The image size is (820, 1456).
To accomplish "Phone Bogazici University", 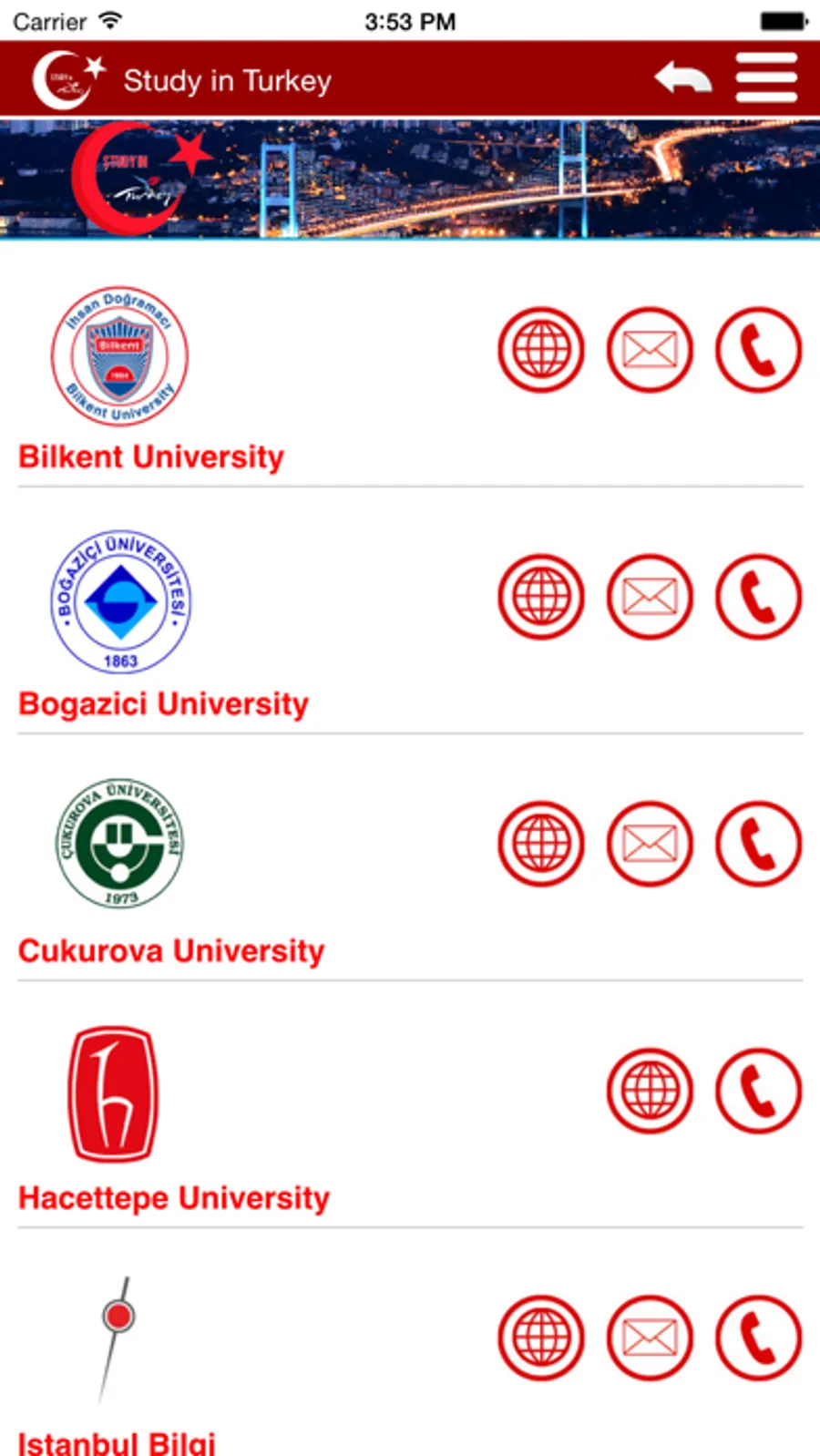I will tap(758, 597).
